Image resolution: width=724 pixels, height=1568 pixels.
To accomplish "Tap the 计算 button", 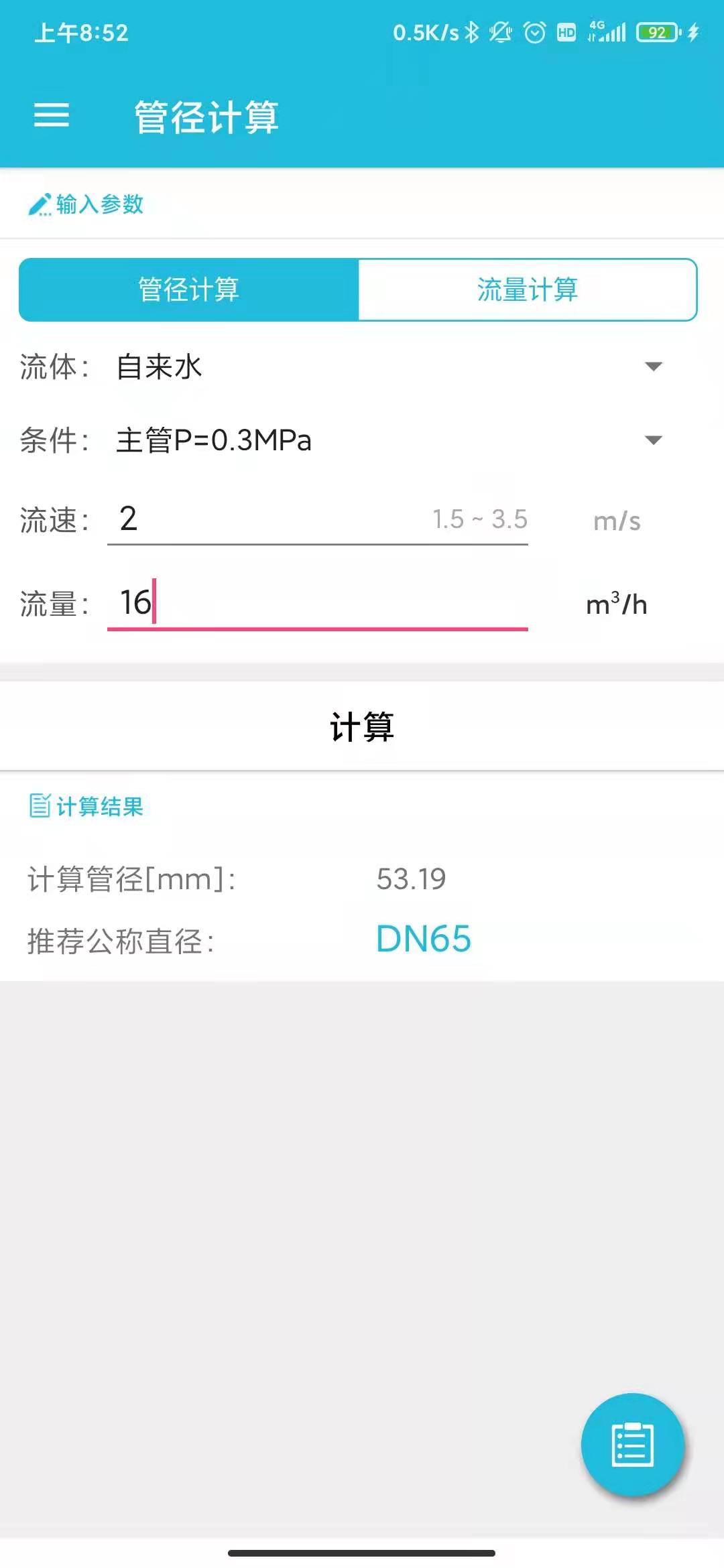I will [x=362, y=726].
